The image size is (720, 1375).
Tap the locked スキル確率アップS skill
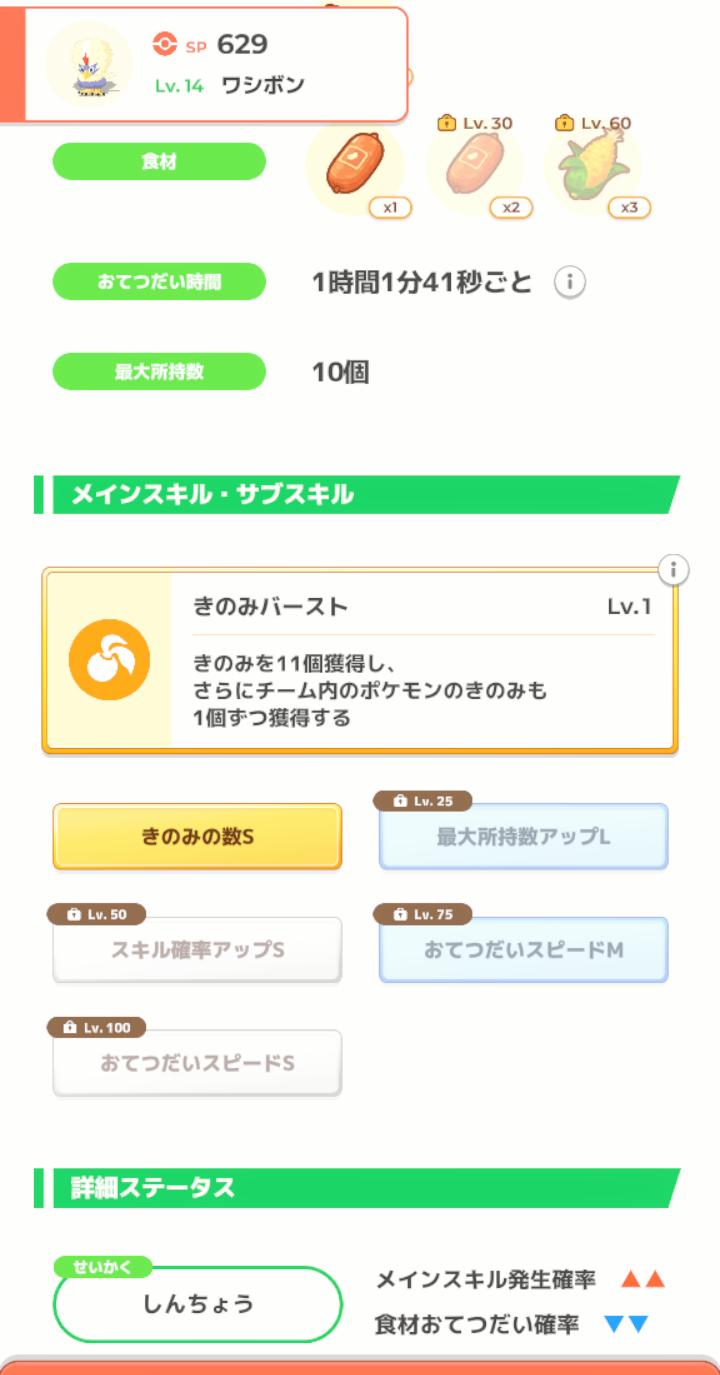[x=197, y=949]
